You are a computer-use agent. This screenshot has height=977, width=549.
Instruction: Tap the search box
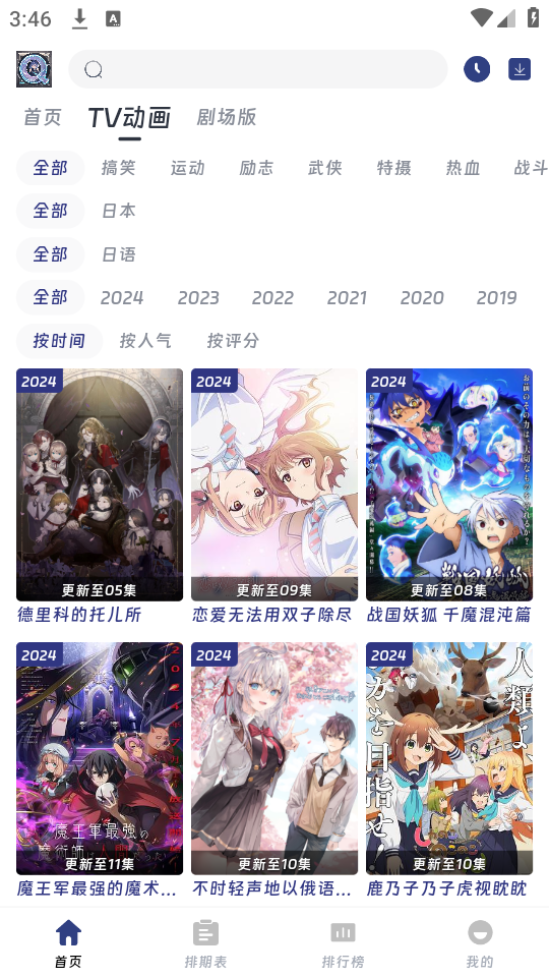click(x=258, y=69)
